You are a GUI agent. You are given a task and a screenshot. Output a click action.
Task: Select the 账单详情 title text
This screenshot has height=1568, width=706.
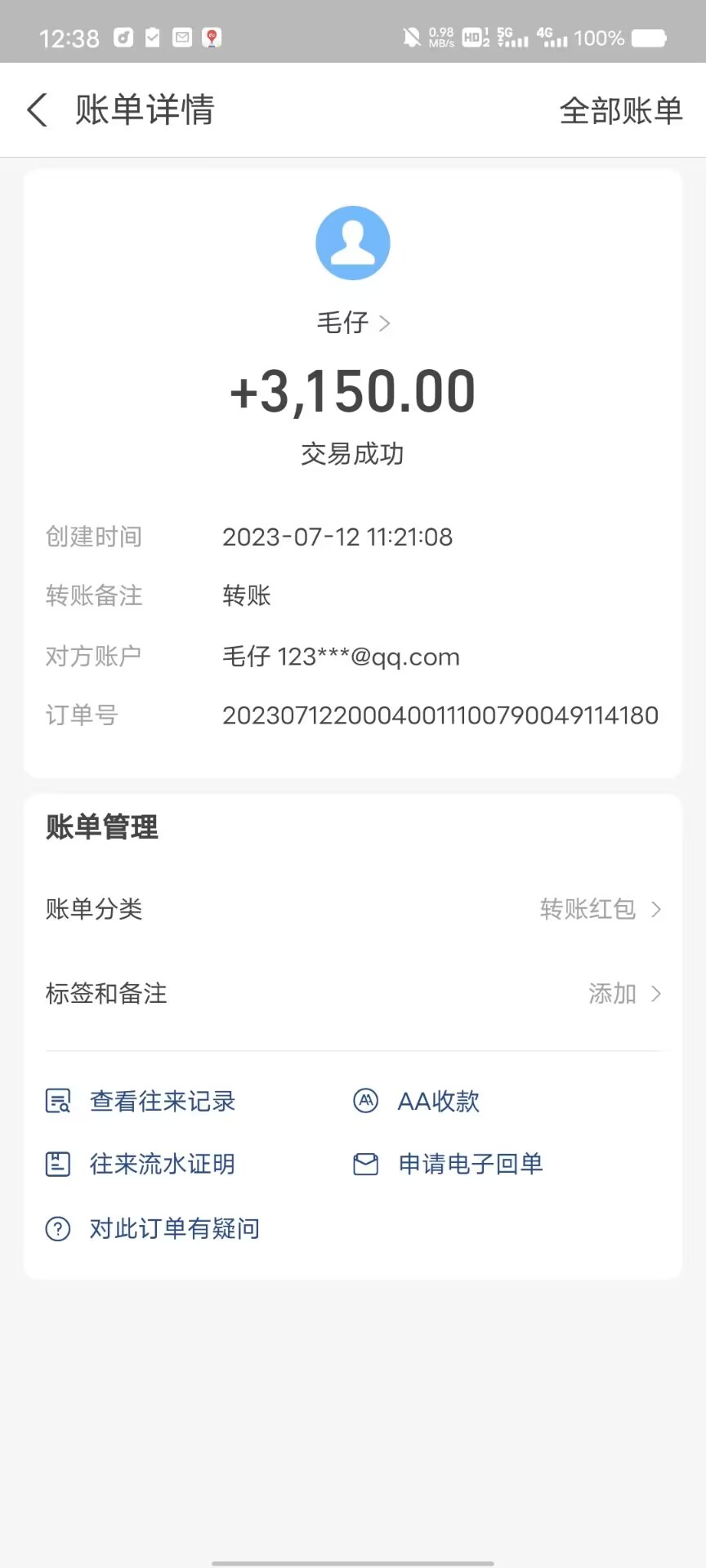click(x=144, y=109)
